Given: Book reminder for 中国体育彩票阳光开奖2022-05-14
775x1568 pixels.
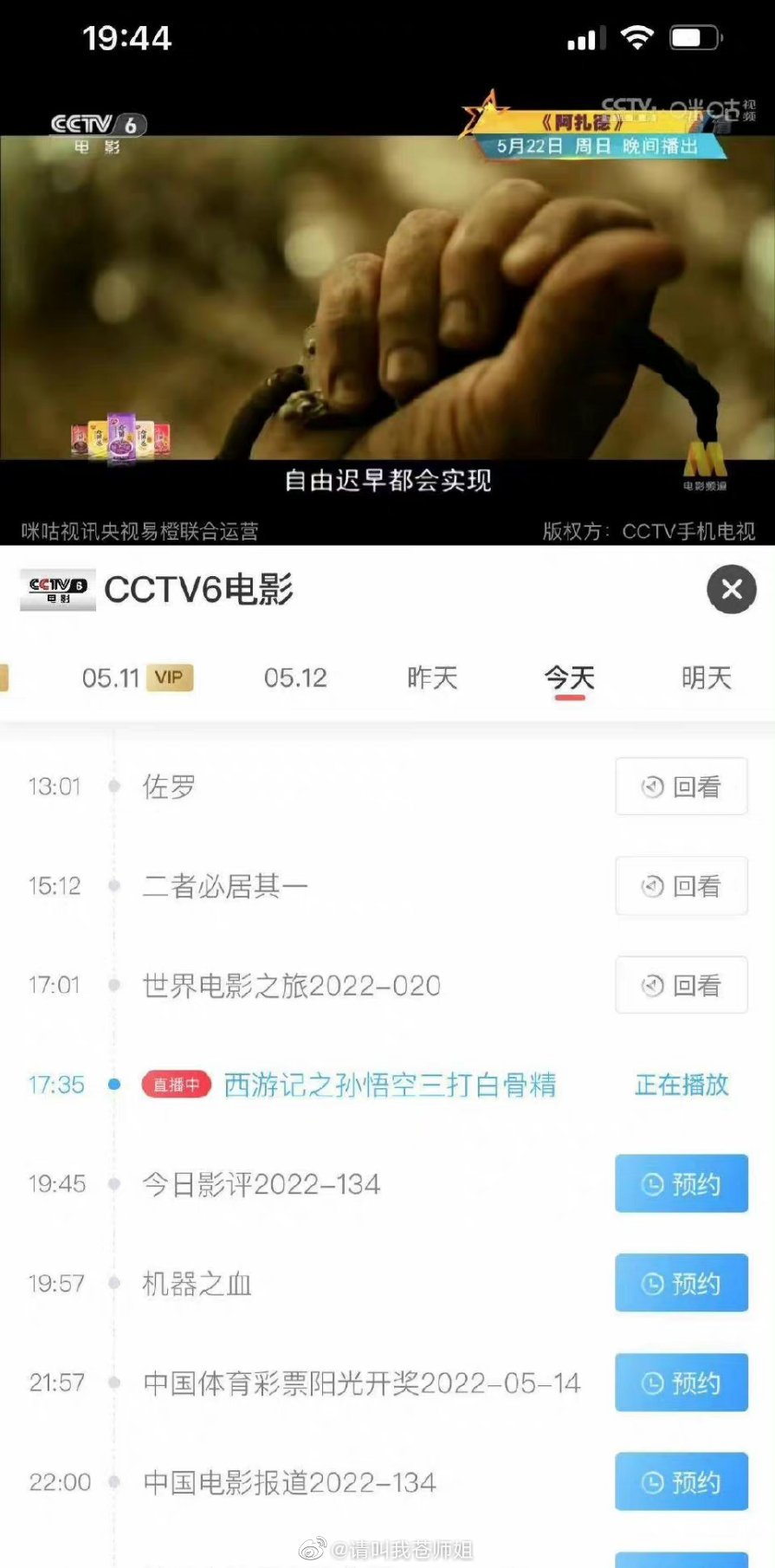Looking at the screenshot, I should [681, 1383].
